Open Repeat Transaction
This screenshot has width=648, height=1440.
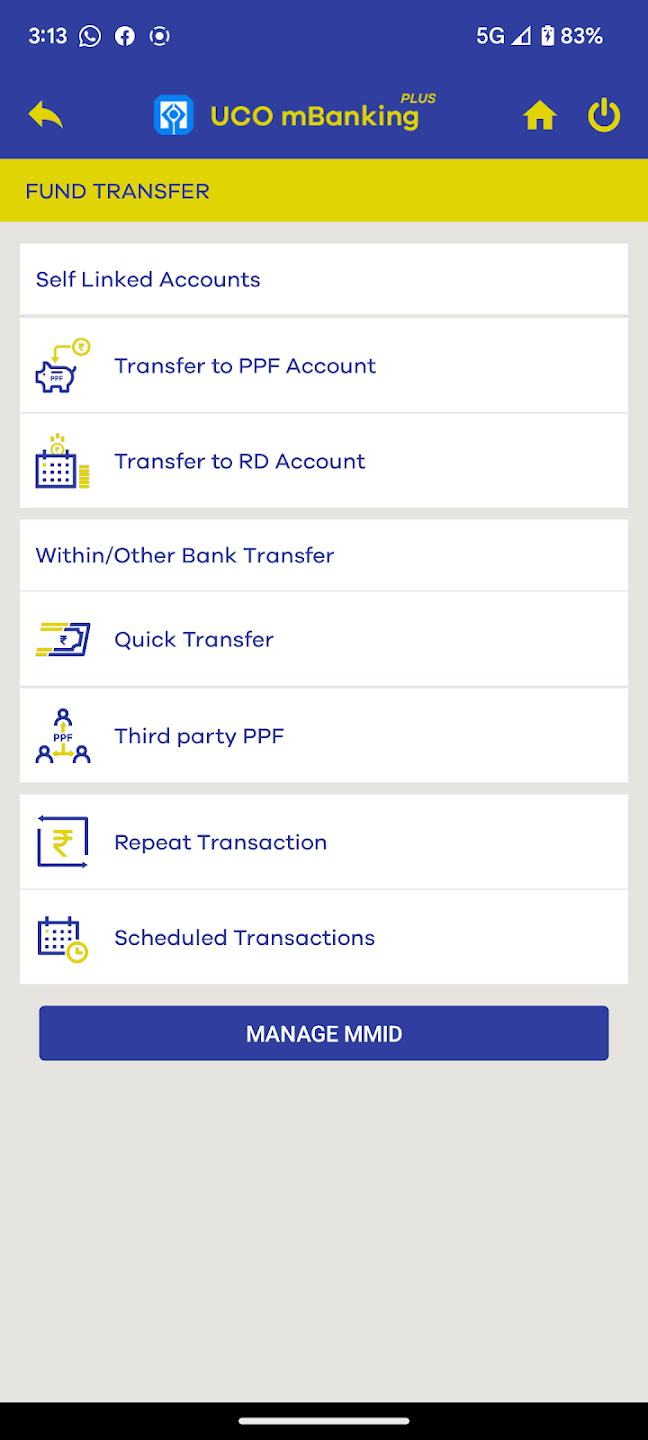(220, 842)
